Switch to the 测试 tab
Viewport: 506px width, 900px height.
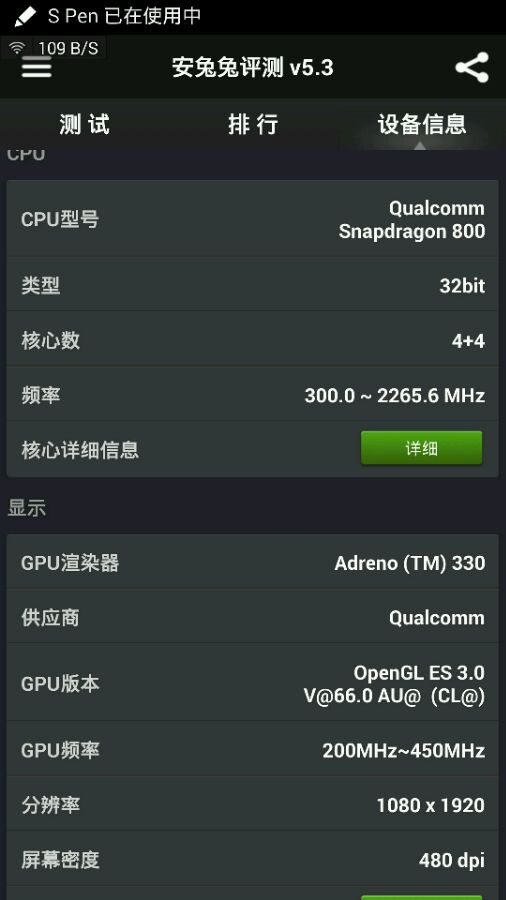click(84, 124)
